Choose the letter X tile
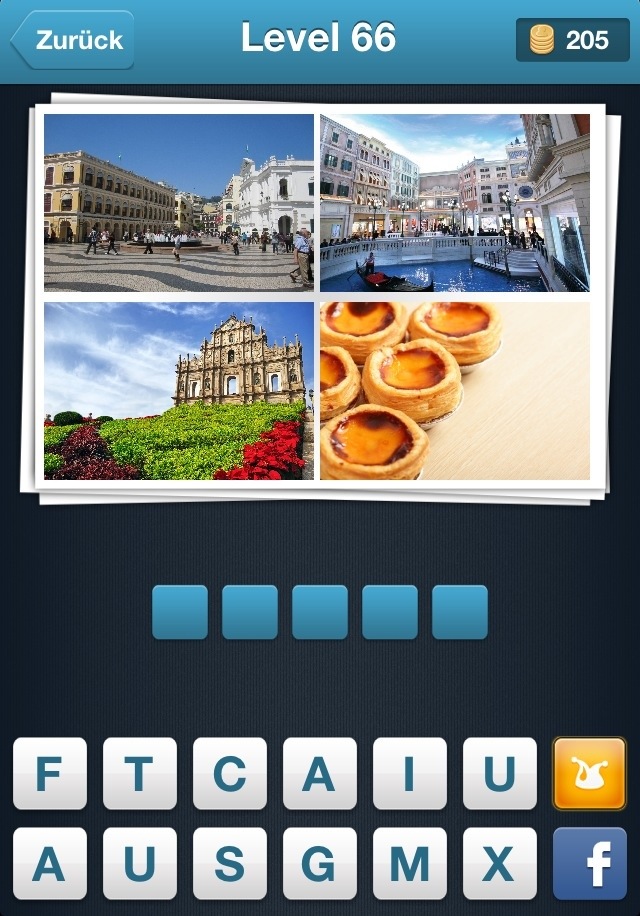640x916 pixels. click(x=500, y=863)
